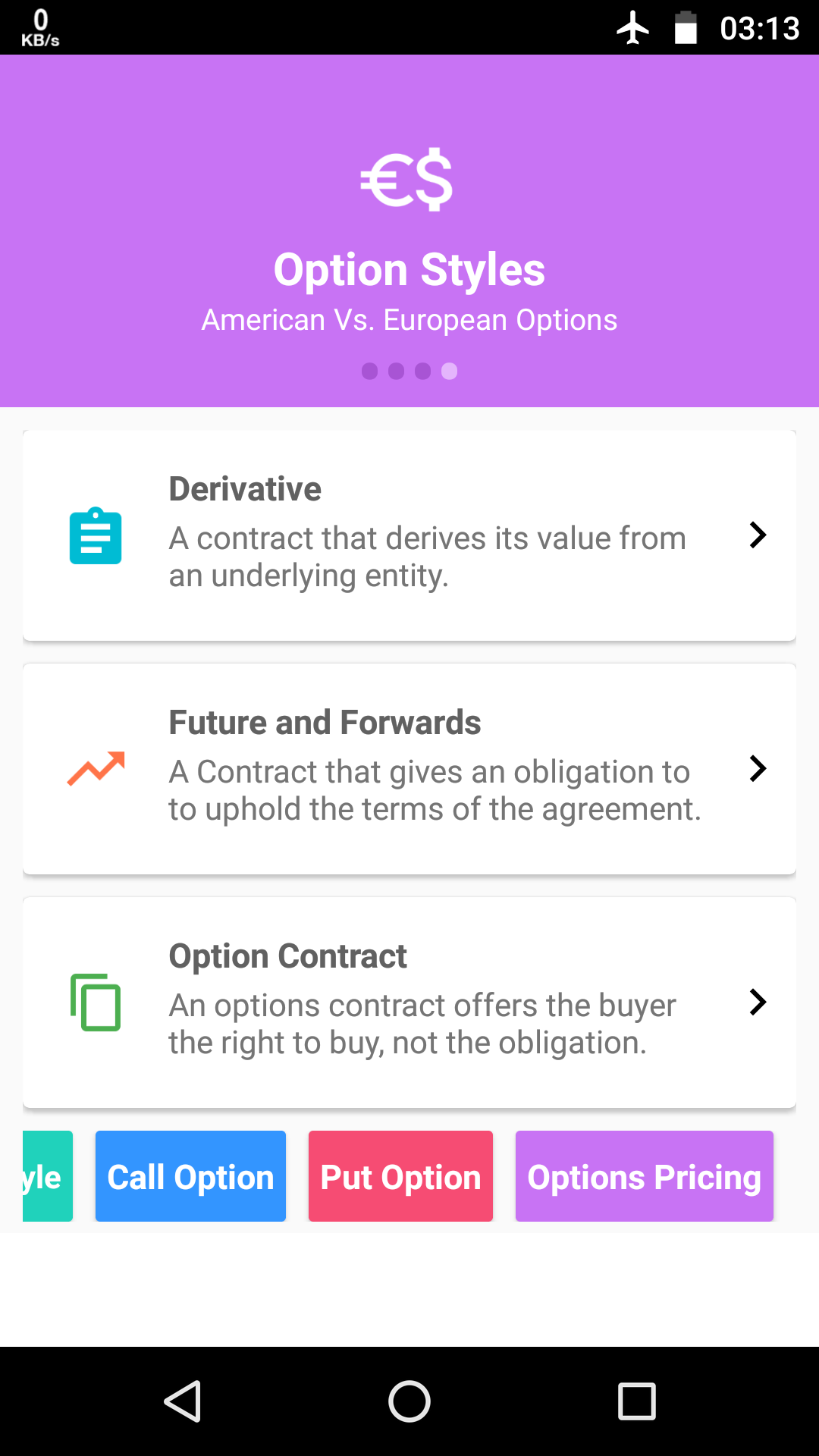
Task: Select the first pagination dot
Action: 371,372
